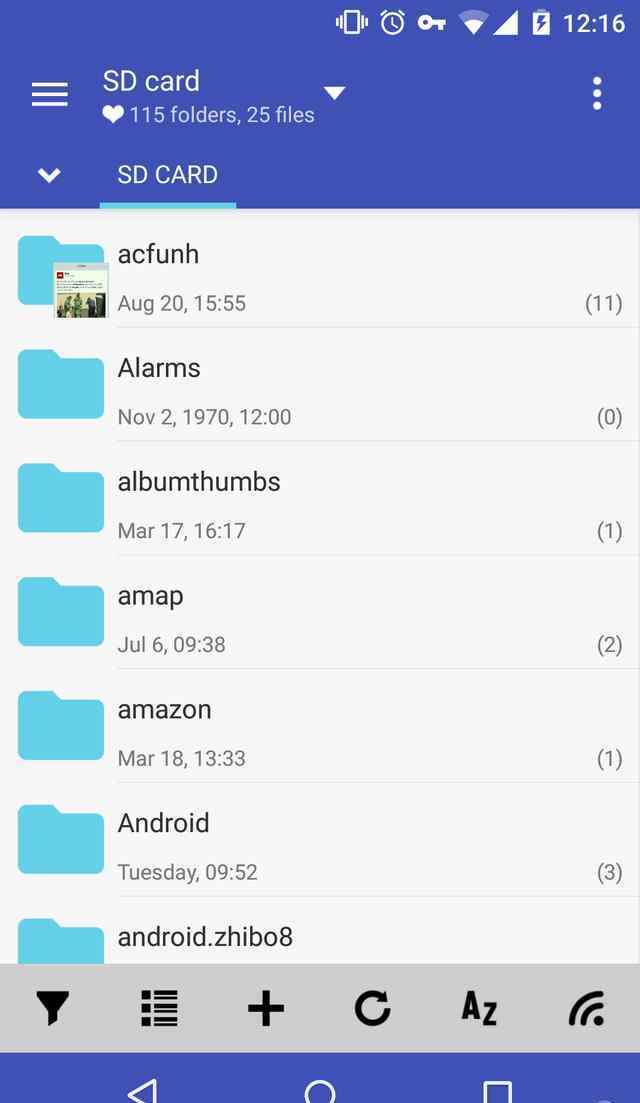
Task: Open the acfunh folder
Action: [x=320, y=277]
